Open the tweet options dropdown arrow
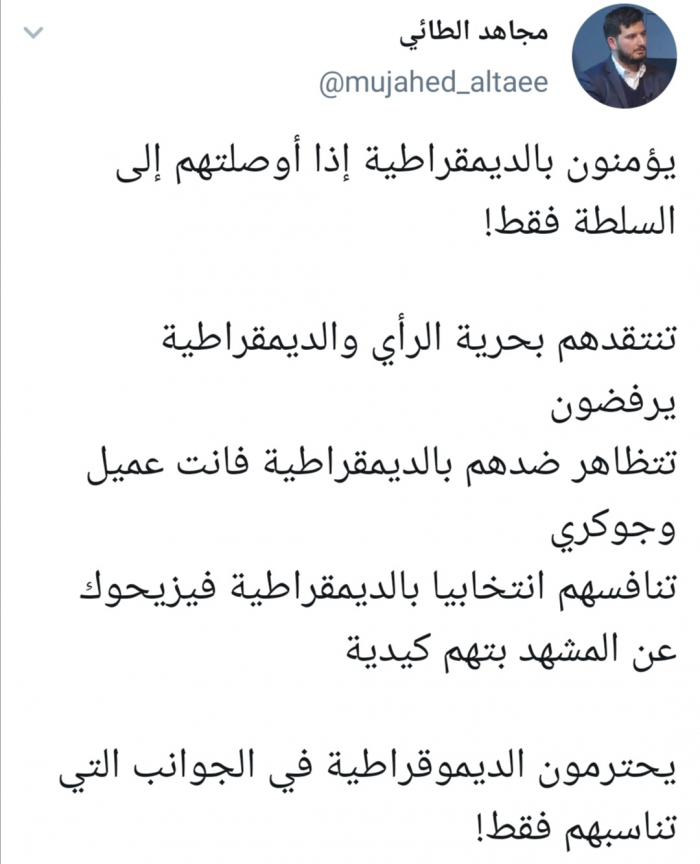The height and width of the screenshot is (864, 700). [34, 34]
